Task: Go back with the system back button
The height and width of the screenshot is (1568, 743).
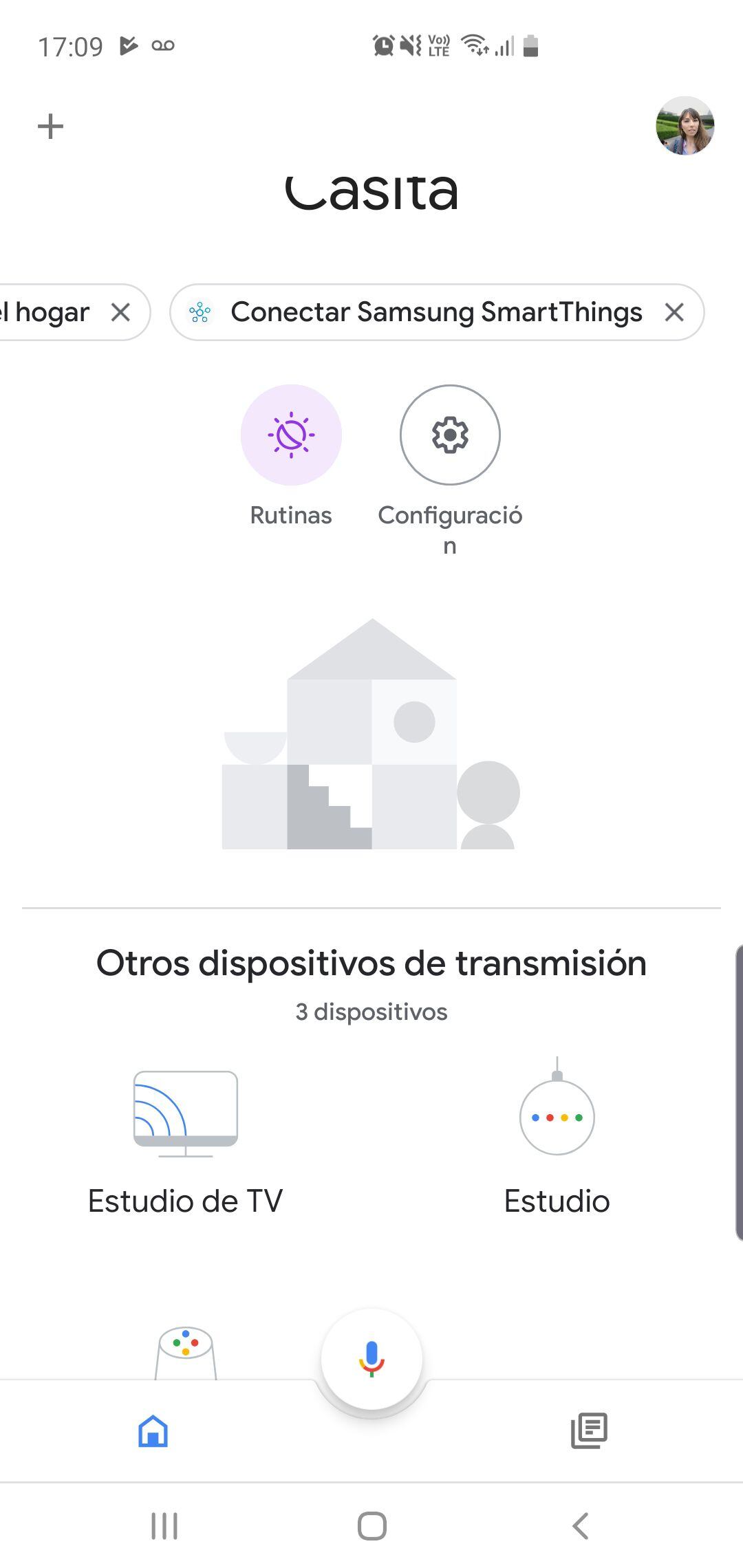Action: tap(580, 1526)
